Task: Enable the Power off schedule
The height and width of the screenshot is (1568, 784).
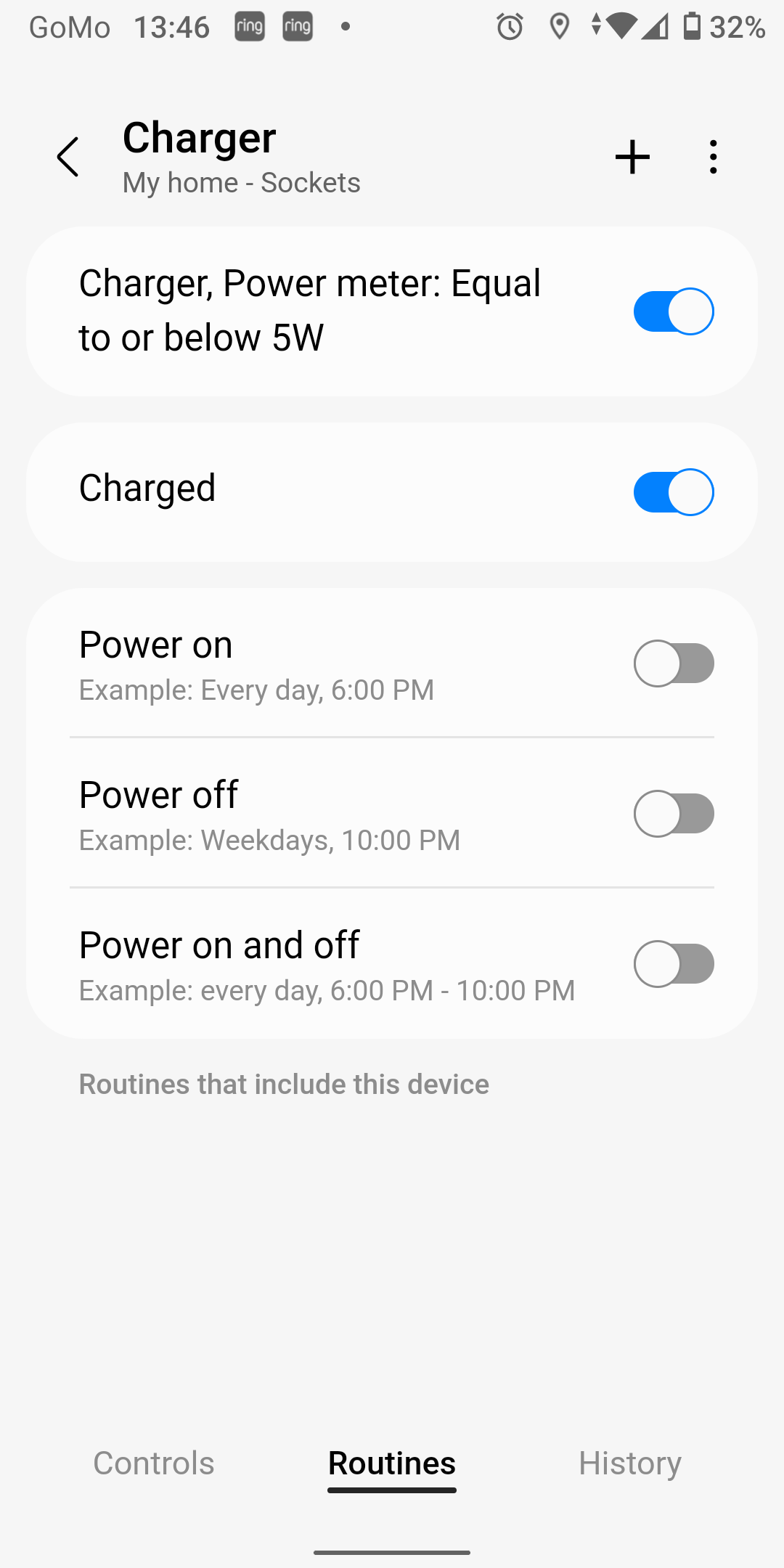Action: [674, 814]
